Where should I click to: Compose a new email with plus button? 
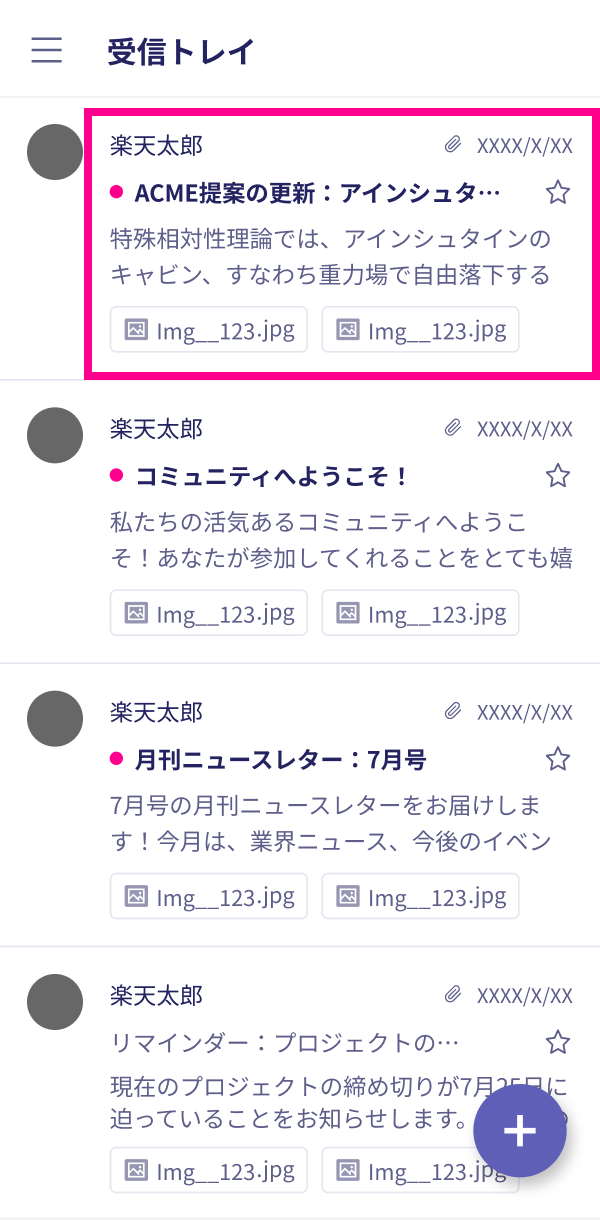click(x=520, y=1131)
